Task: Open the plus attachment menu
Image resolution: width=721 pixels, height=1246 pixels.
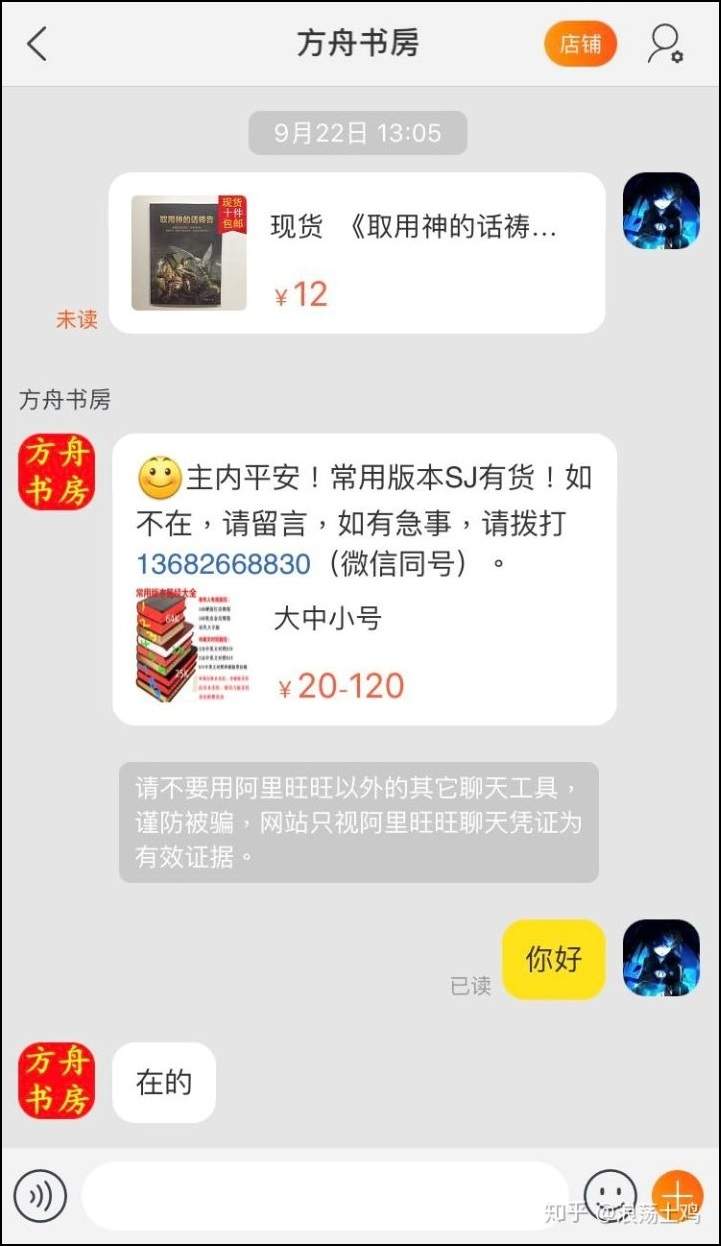Action: click(677, 1196)
